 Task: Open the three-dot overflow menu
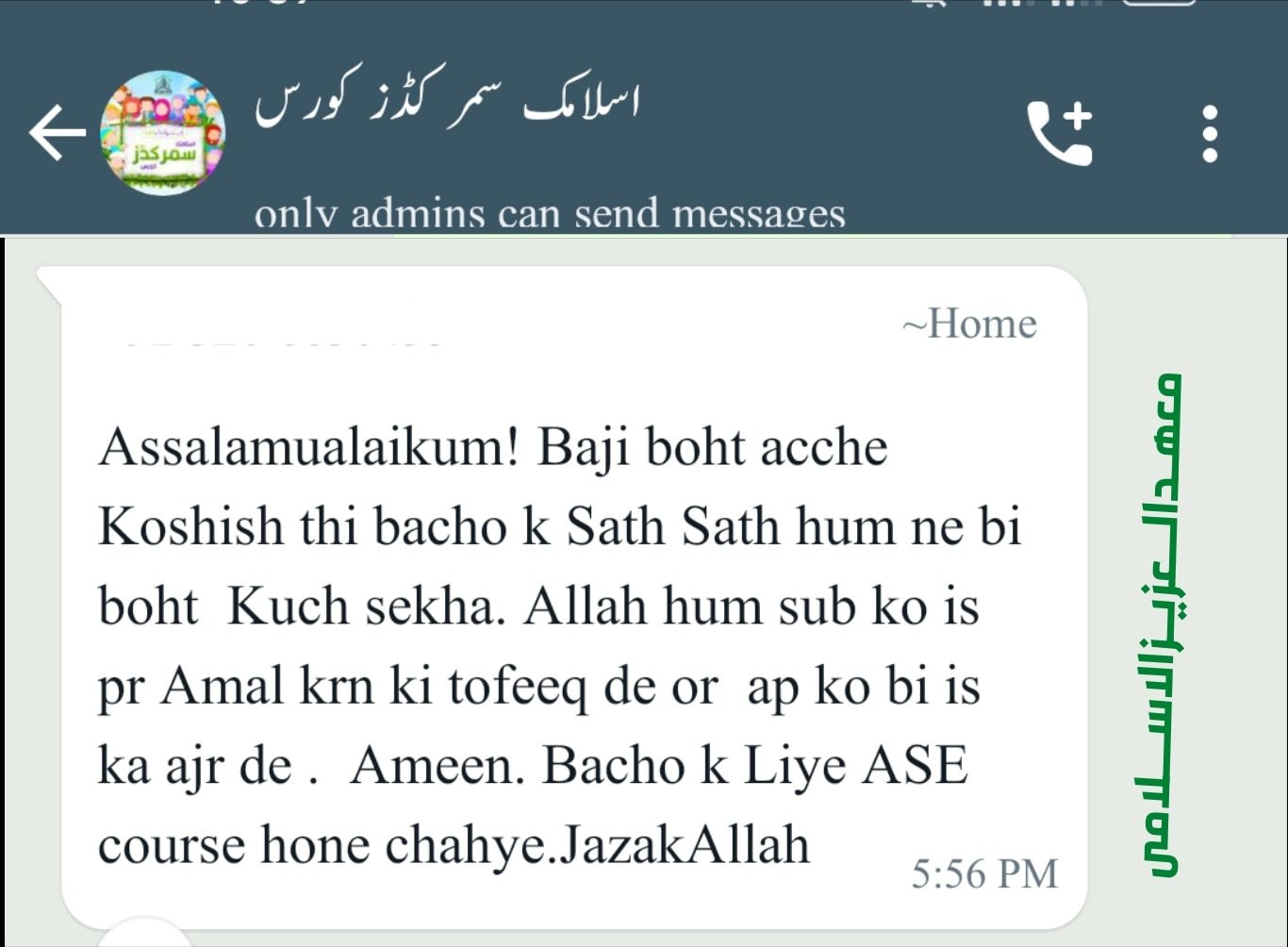[1210, 133]
